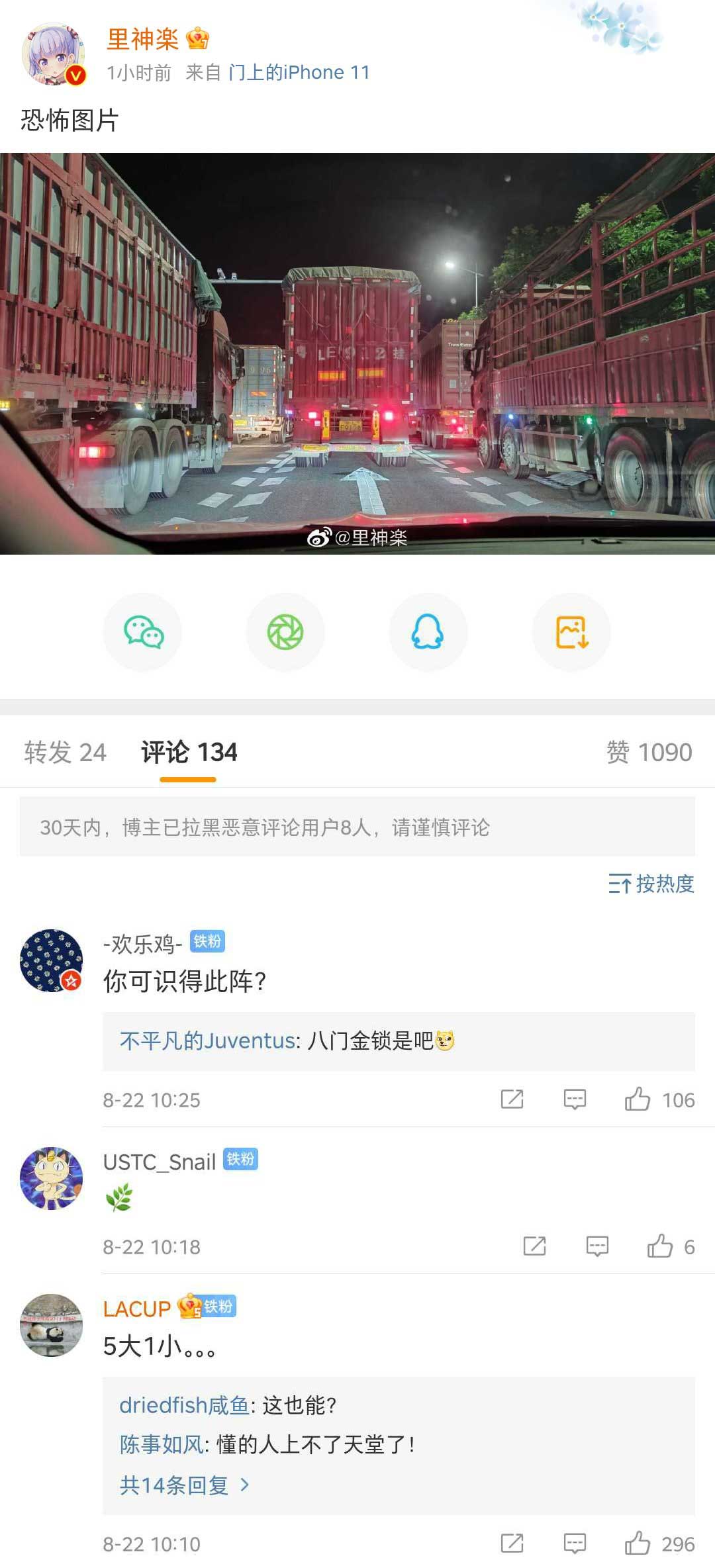715x1568 pixels.
Task: Share the post to WeChat Moments
Action: (285, 632)
